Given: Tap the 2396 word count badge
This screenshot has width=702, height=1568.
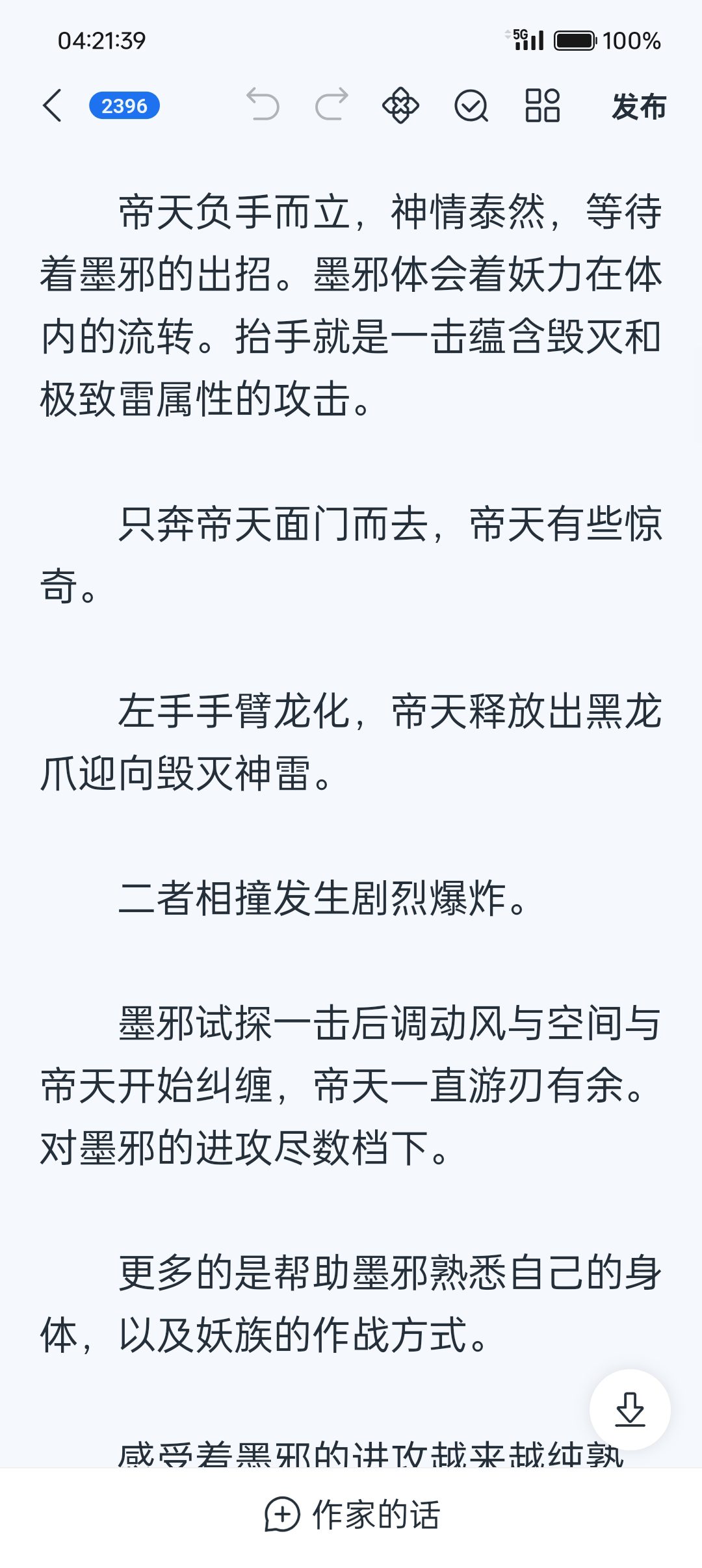Looking at the screenshot, I should pyautogui.click(x=124, y=106).
